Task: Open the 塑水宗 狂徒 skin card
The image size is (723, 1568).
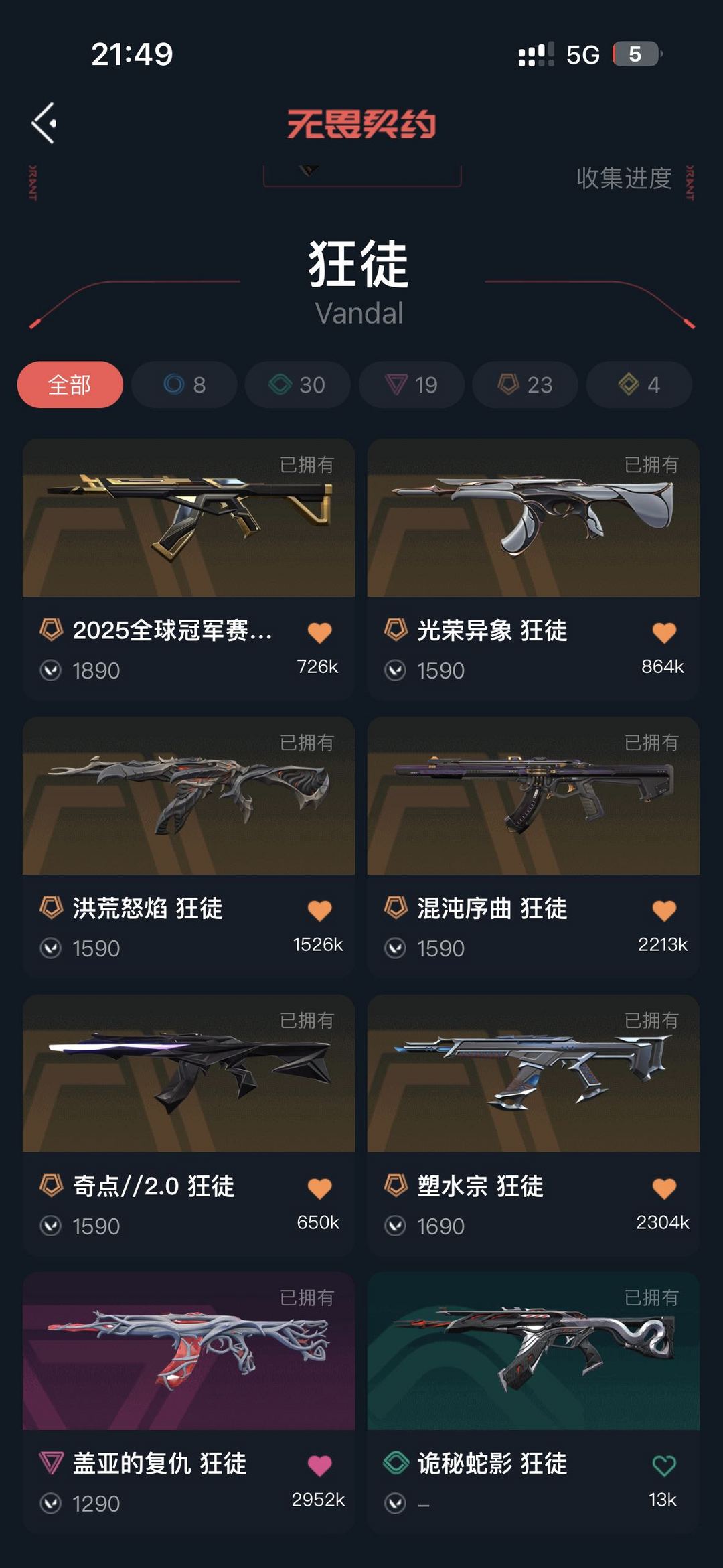Action: pos(533,1075)
